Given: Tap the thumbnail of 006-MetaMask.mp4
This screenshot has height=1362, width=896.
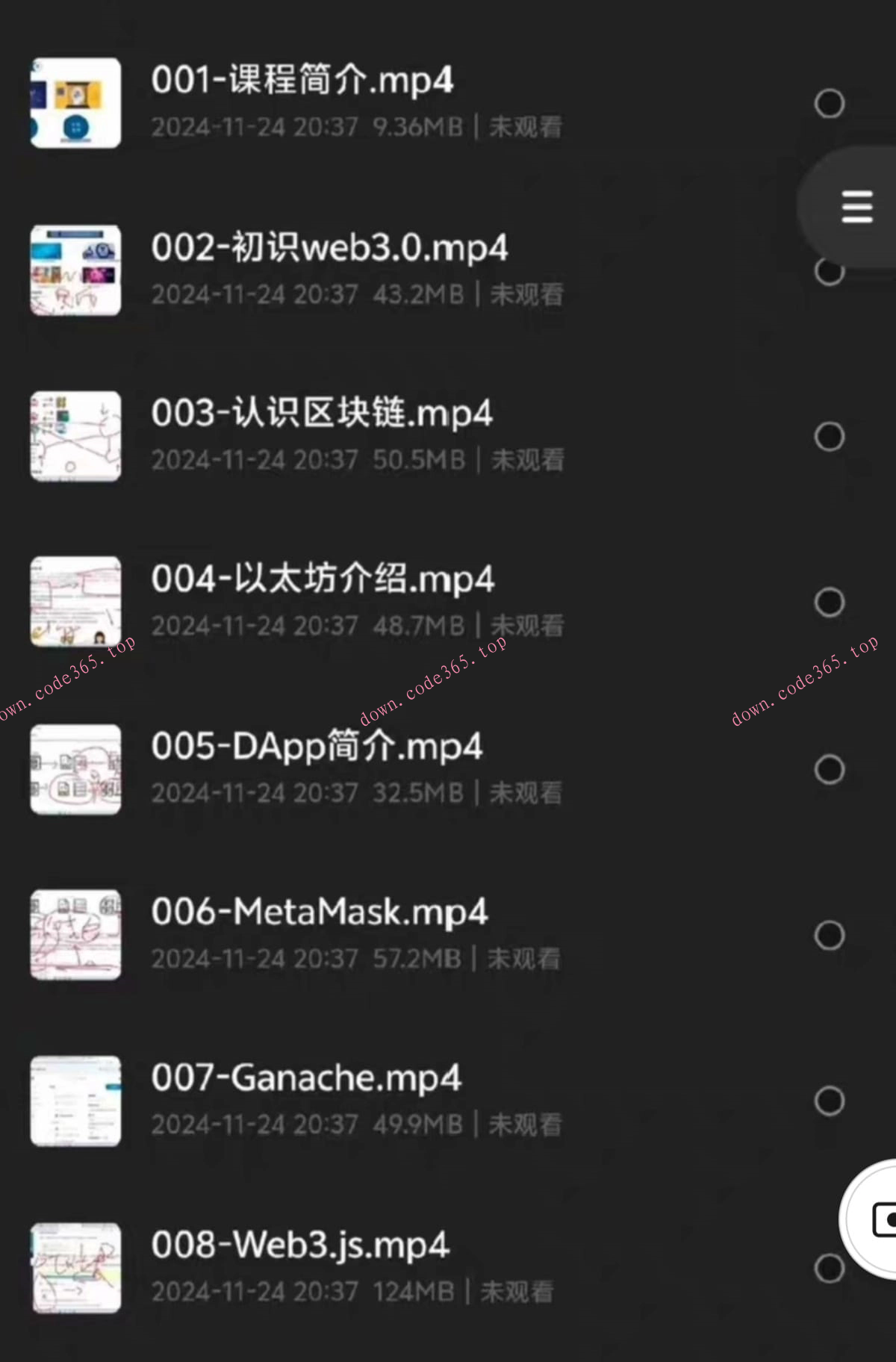Looking at the screenshot, I should pyautogui.click(x=74, y=933).
